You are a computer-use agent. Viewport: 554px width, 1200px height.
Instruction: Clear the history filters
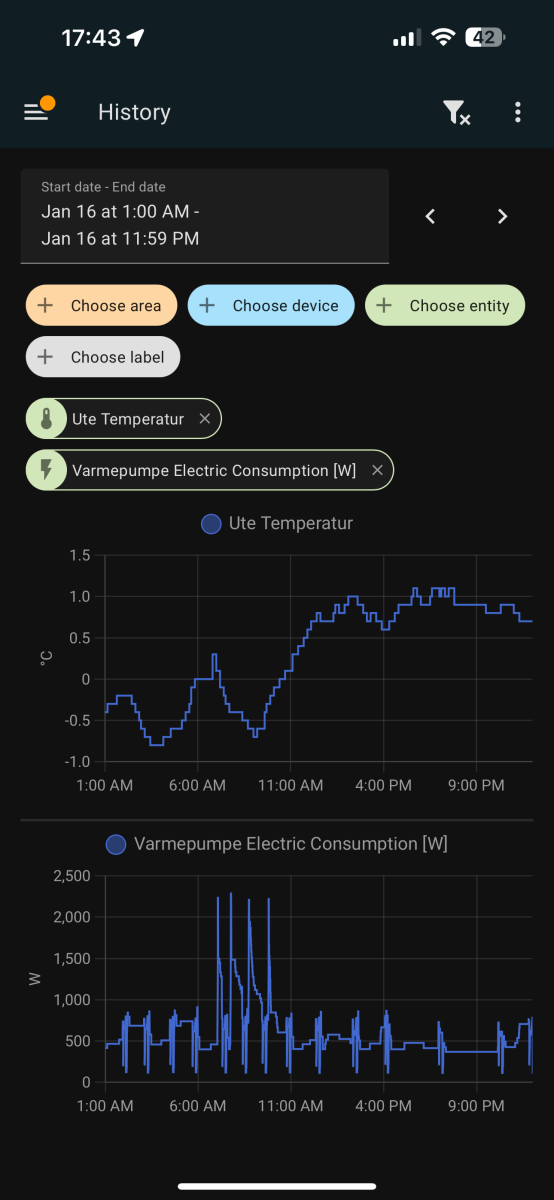456,112
